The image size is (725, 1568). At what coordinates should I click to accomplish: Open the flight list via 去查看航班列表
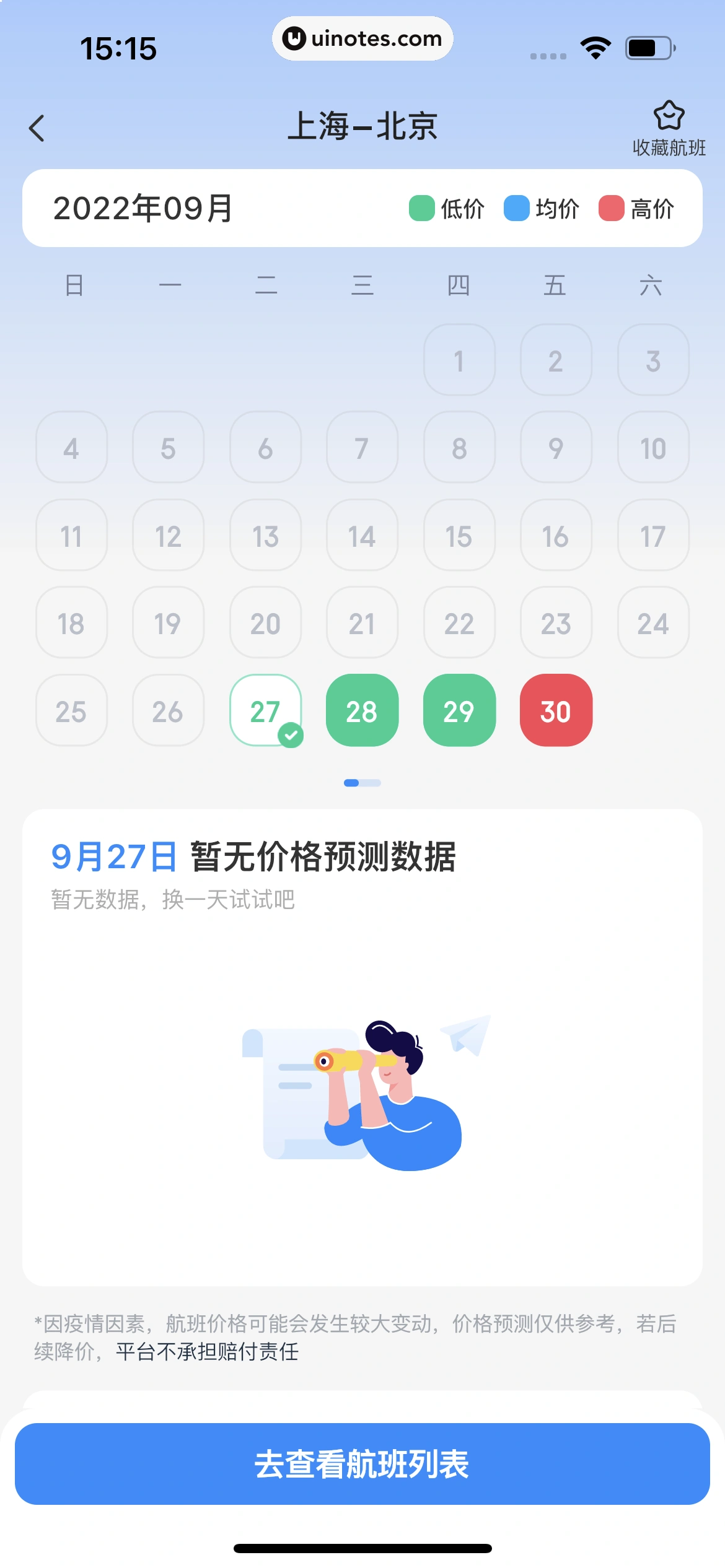click(x=362, y=1464)
